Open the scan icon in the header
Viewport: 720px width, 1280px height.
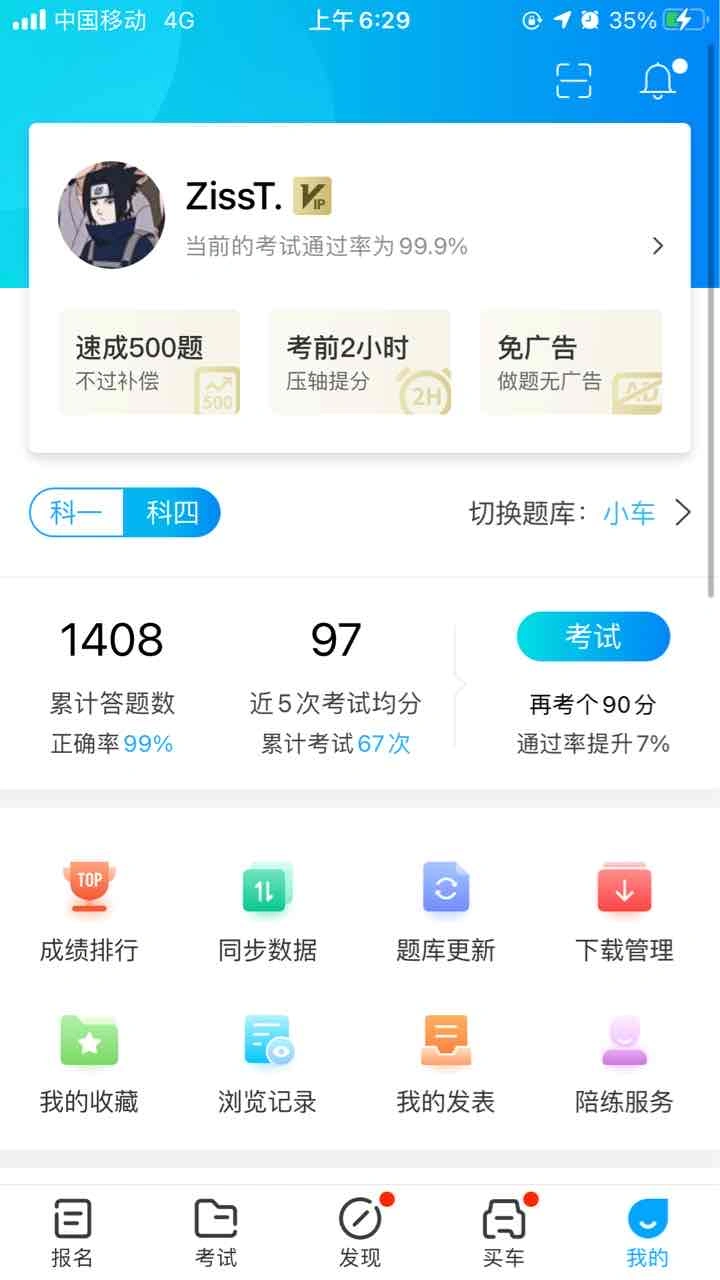(574, 81)
